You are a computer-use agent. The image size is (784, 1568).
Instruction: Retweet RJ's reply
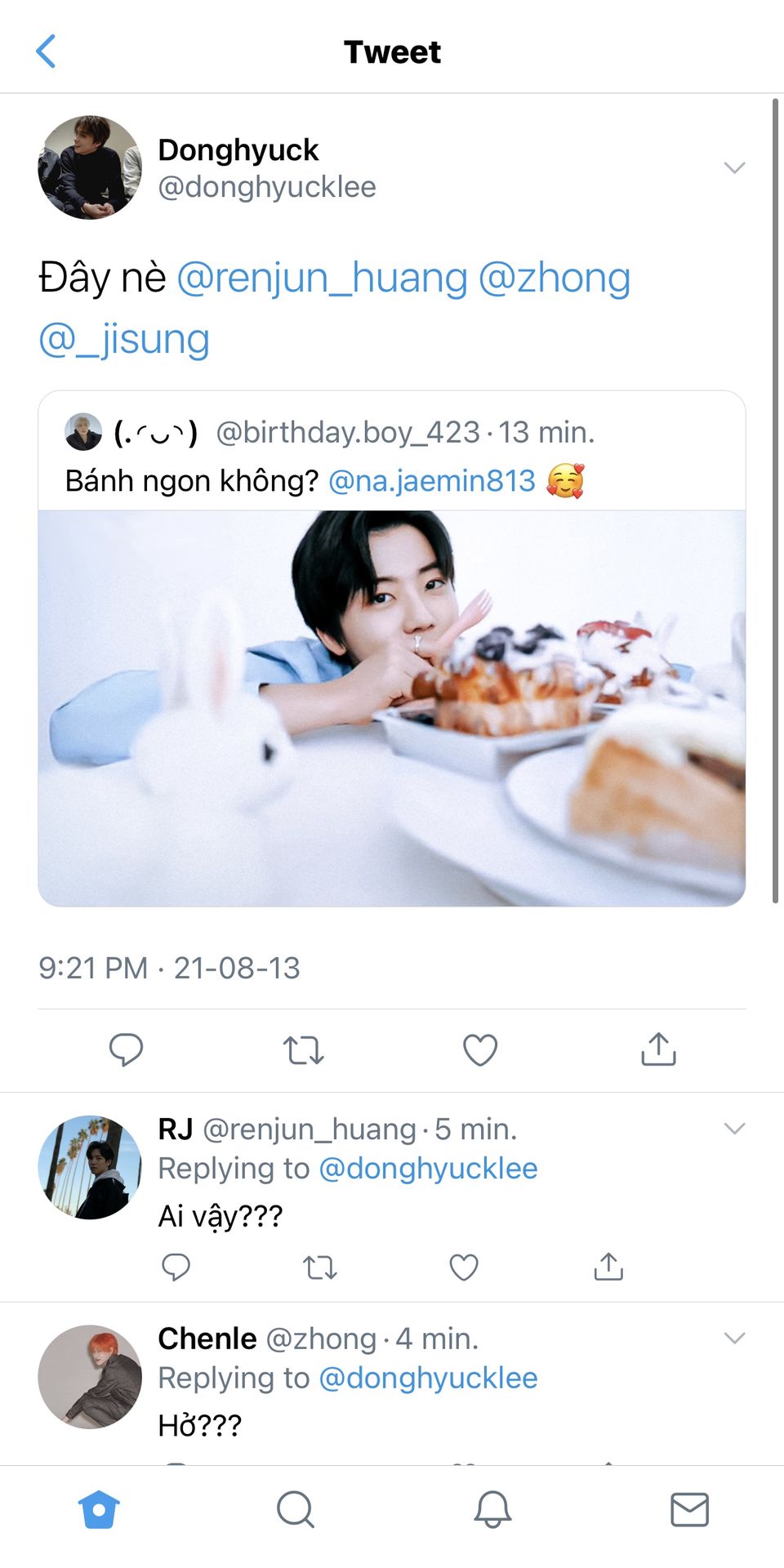tap(319, 1267)
